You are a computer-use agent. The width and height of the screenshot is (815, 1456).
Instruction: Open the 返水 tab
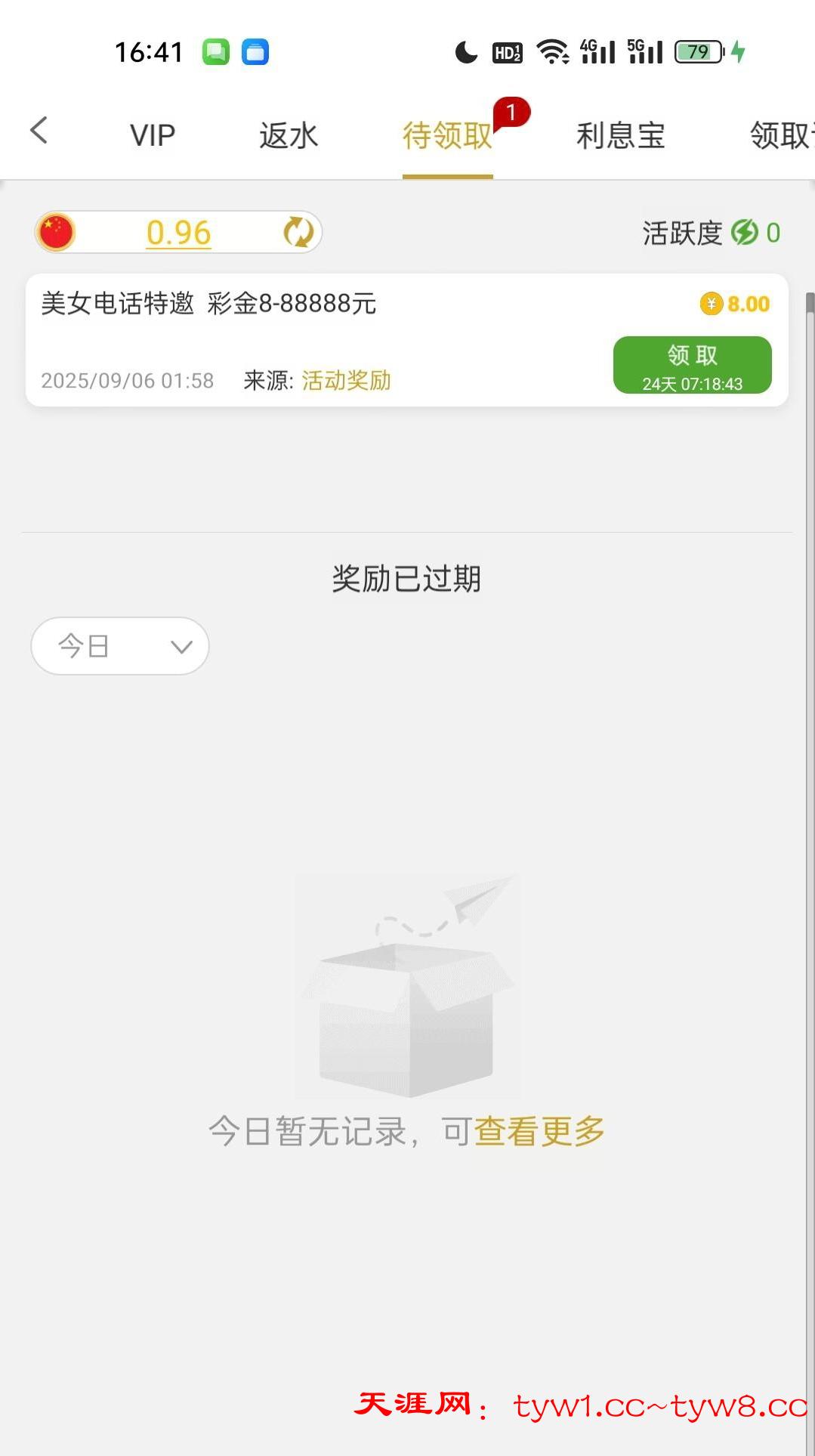point(289,136)
